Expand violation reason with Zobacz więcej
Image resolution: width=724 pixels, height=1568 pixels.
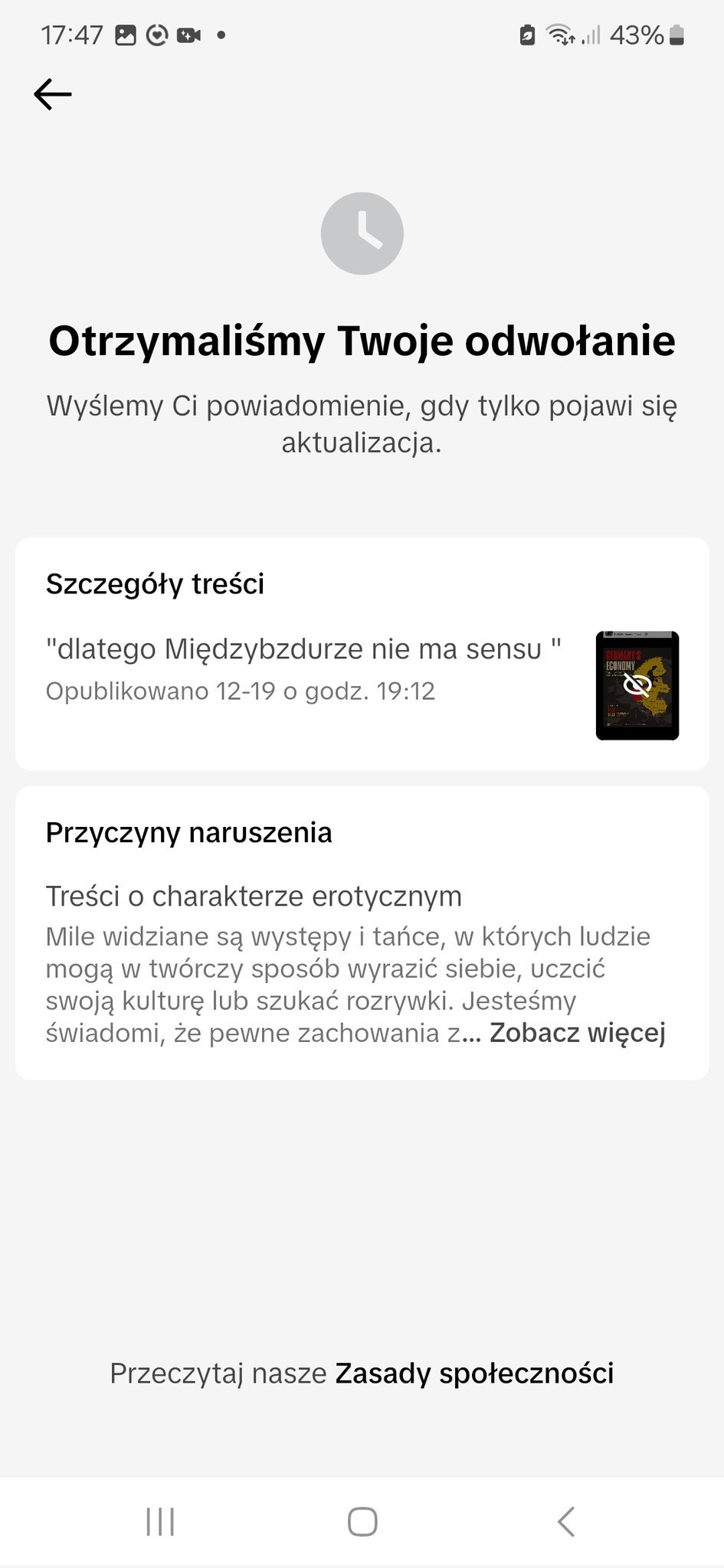click(578, 1033)
